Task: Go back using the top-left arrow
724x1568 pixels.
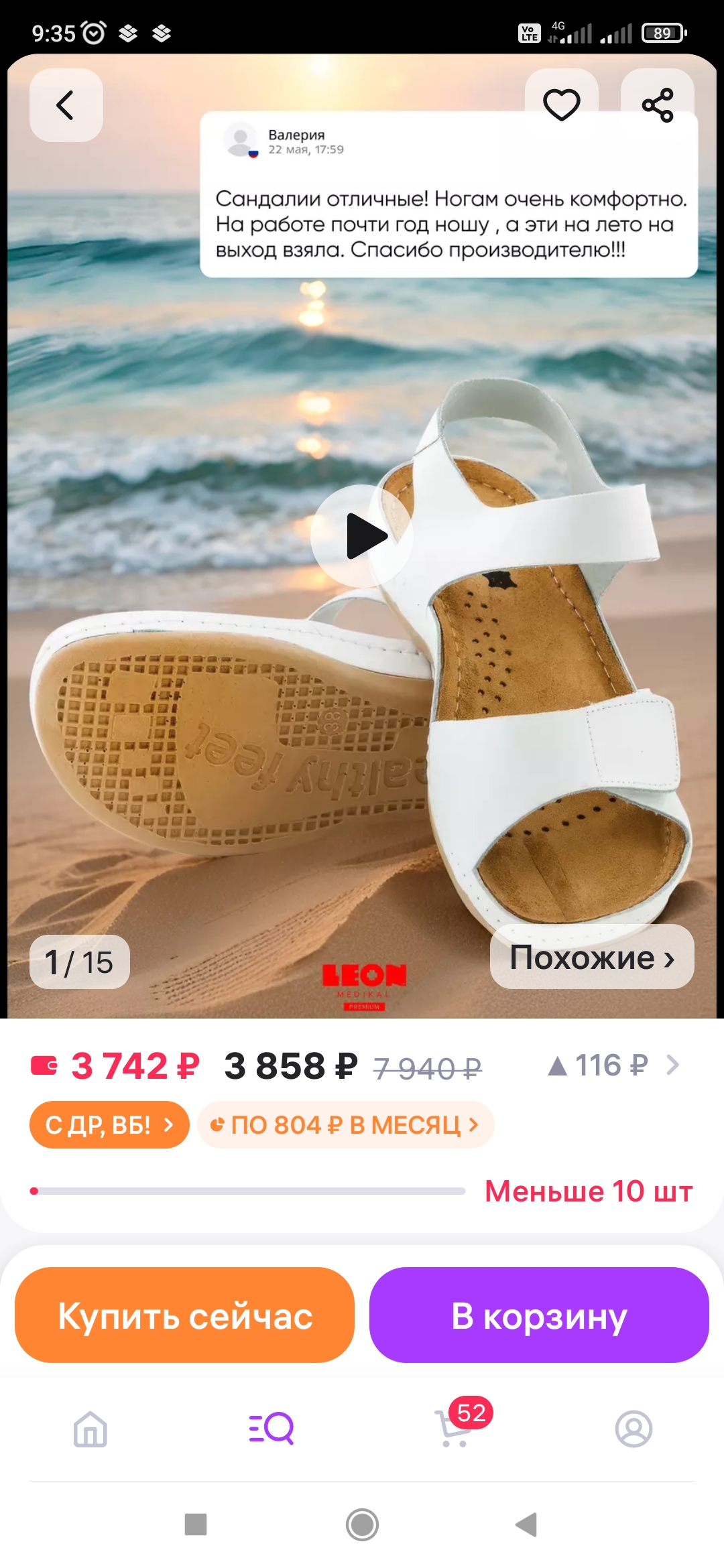Action: pos(66,105)
